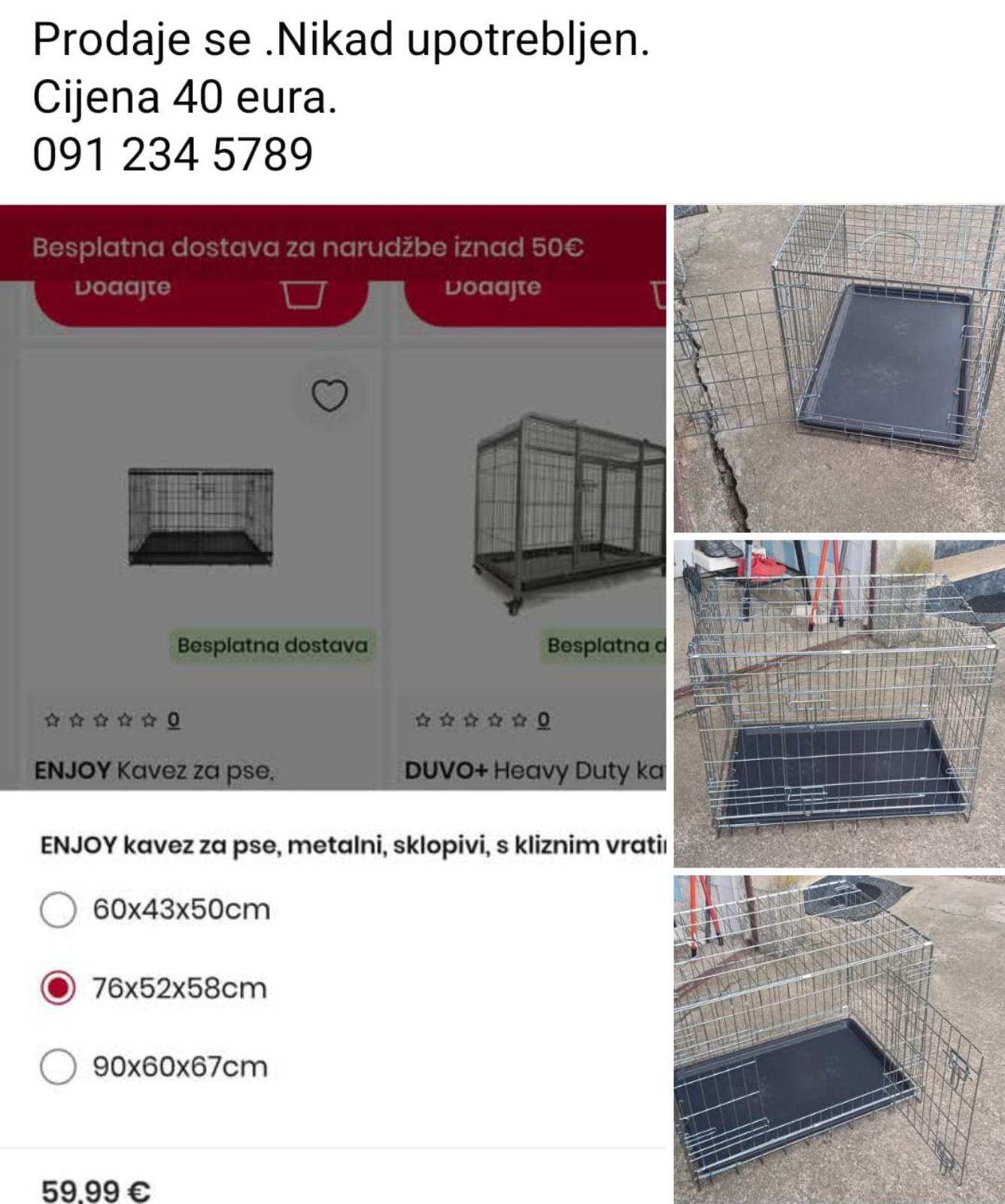Click the heart favorite icon above the ENJOY cage
1005x1204 pixels.
coord(329,395)
